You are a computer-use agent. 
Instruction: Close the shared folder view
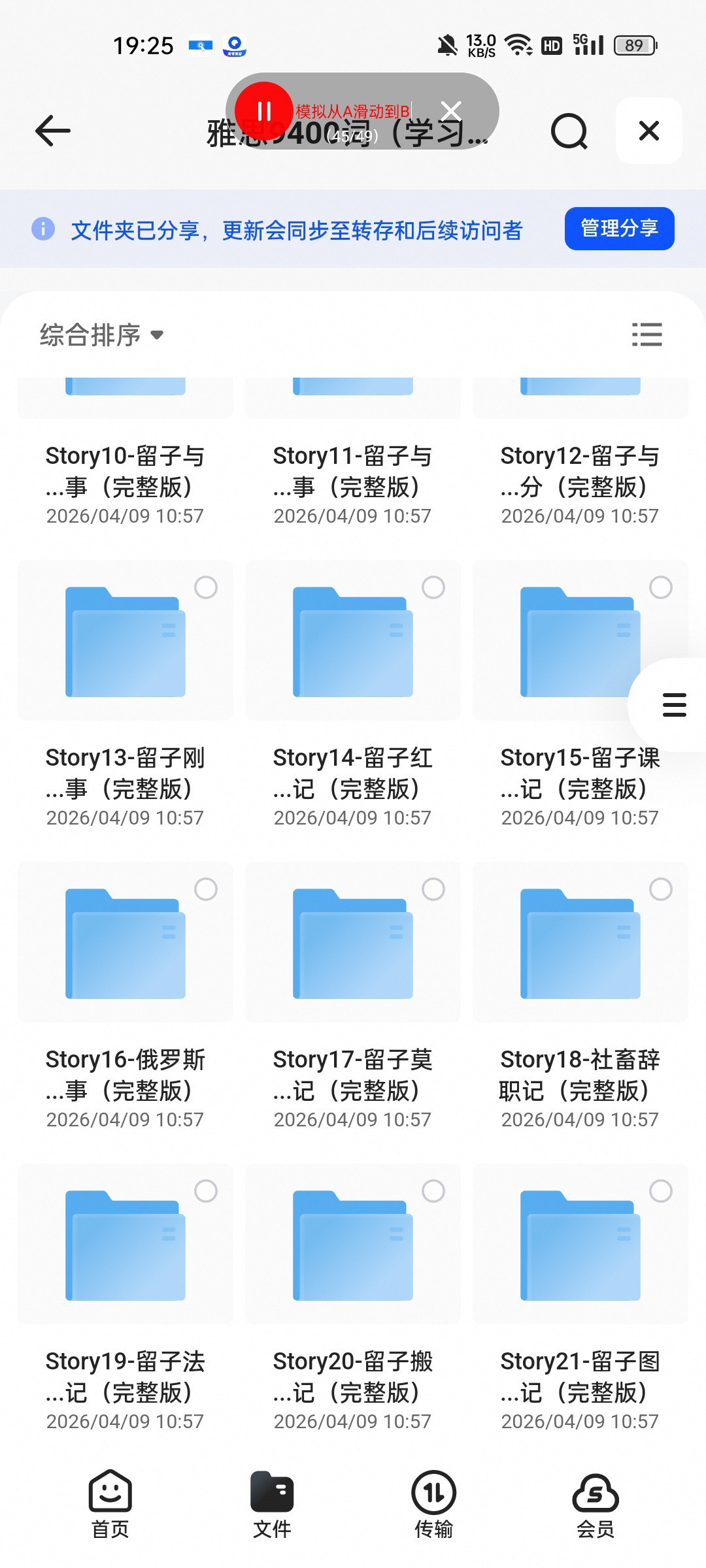[648, 131]
